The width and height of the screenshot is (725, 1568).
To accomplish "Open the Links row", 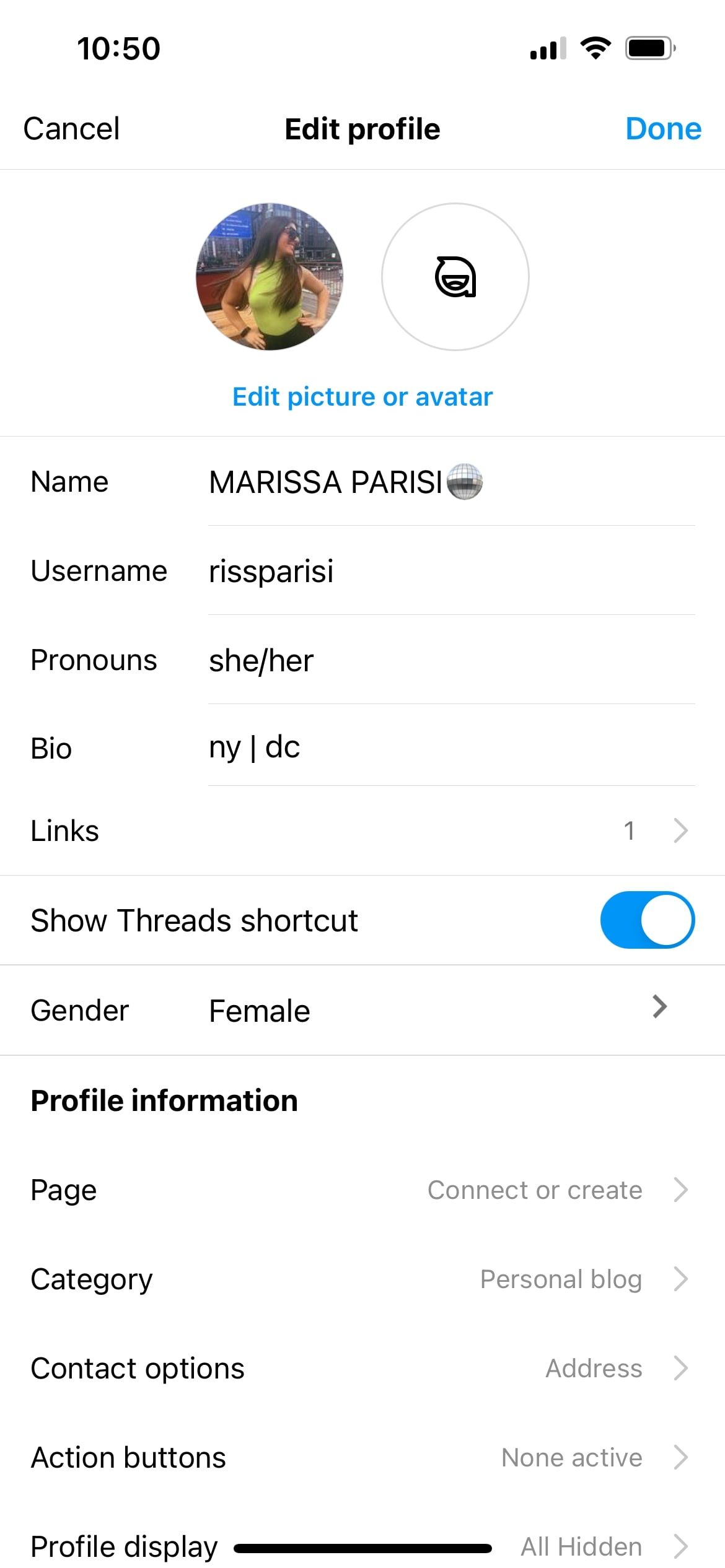I will (x=362, y=830).
